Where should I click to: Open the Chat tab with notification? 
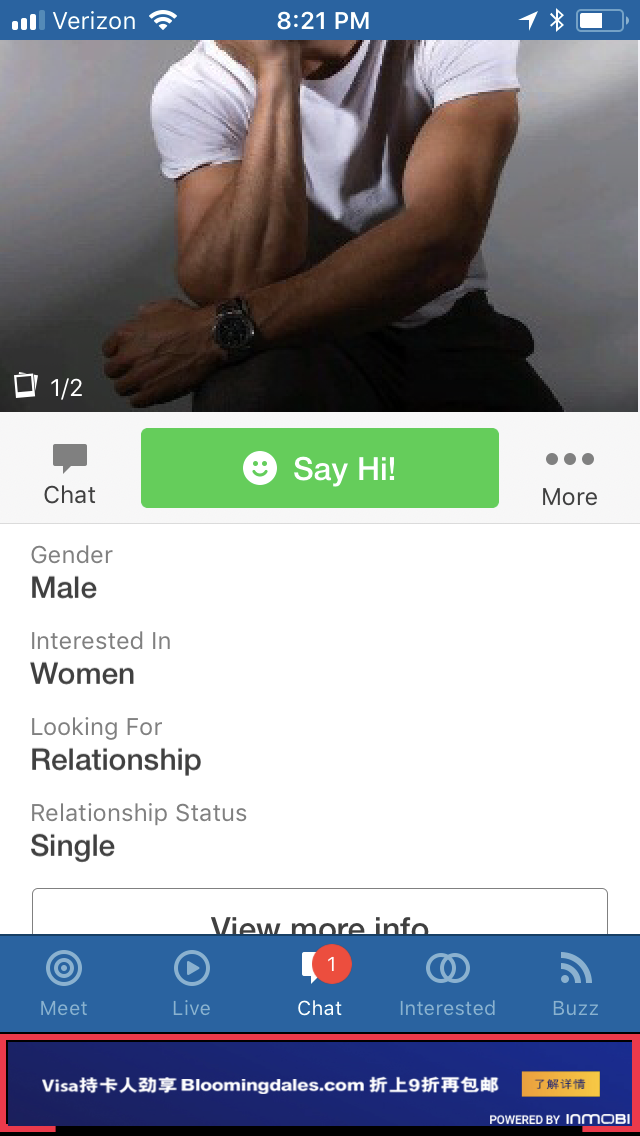(x=320, y=983)
